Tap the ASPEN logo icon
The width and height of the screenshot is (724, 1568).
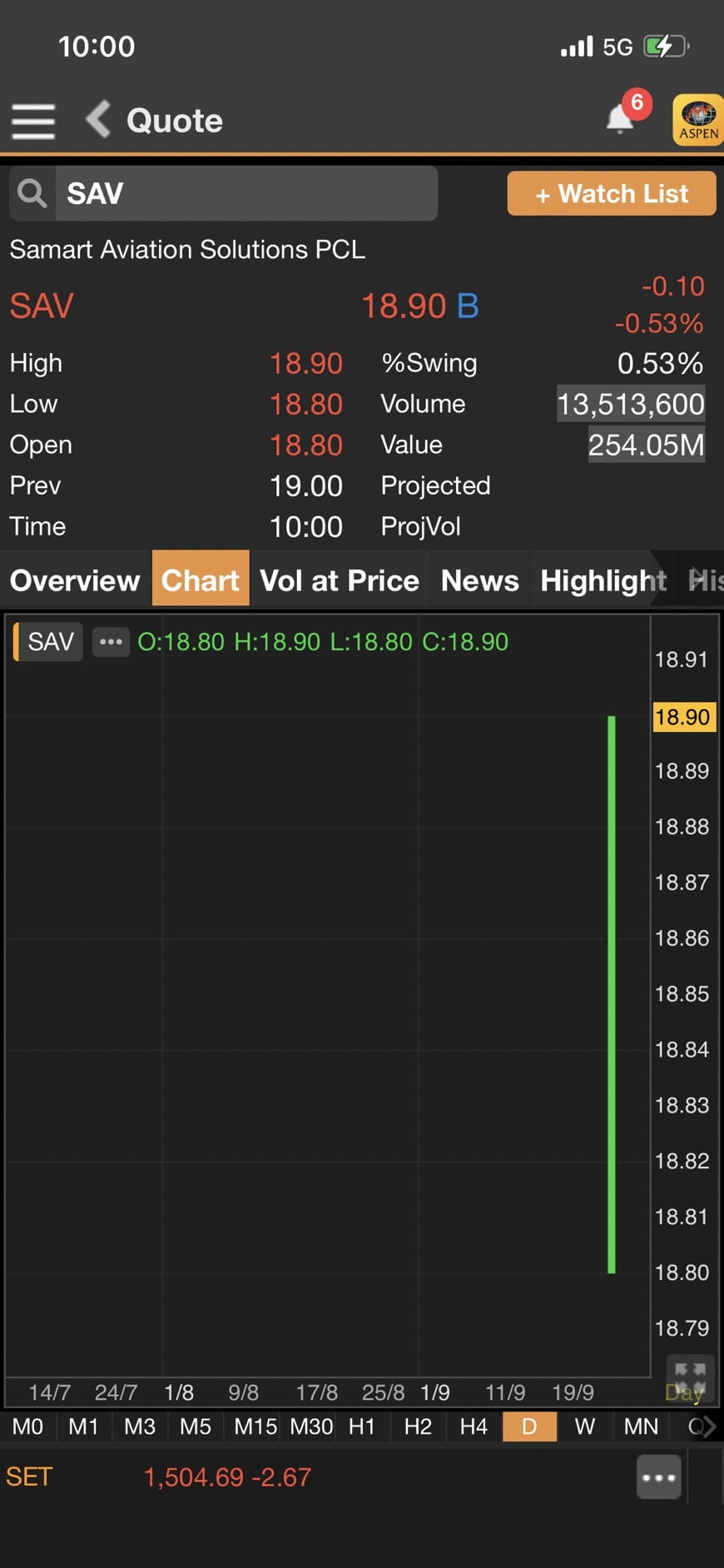[x=697, y=121]
